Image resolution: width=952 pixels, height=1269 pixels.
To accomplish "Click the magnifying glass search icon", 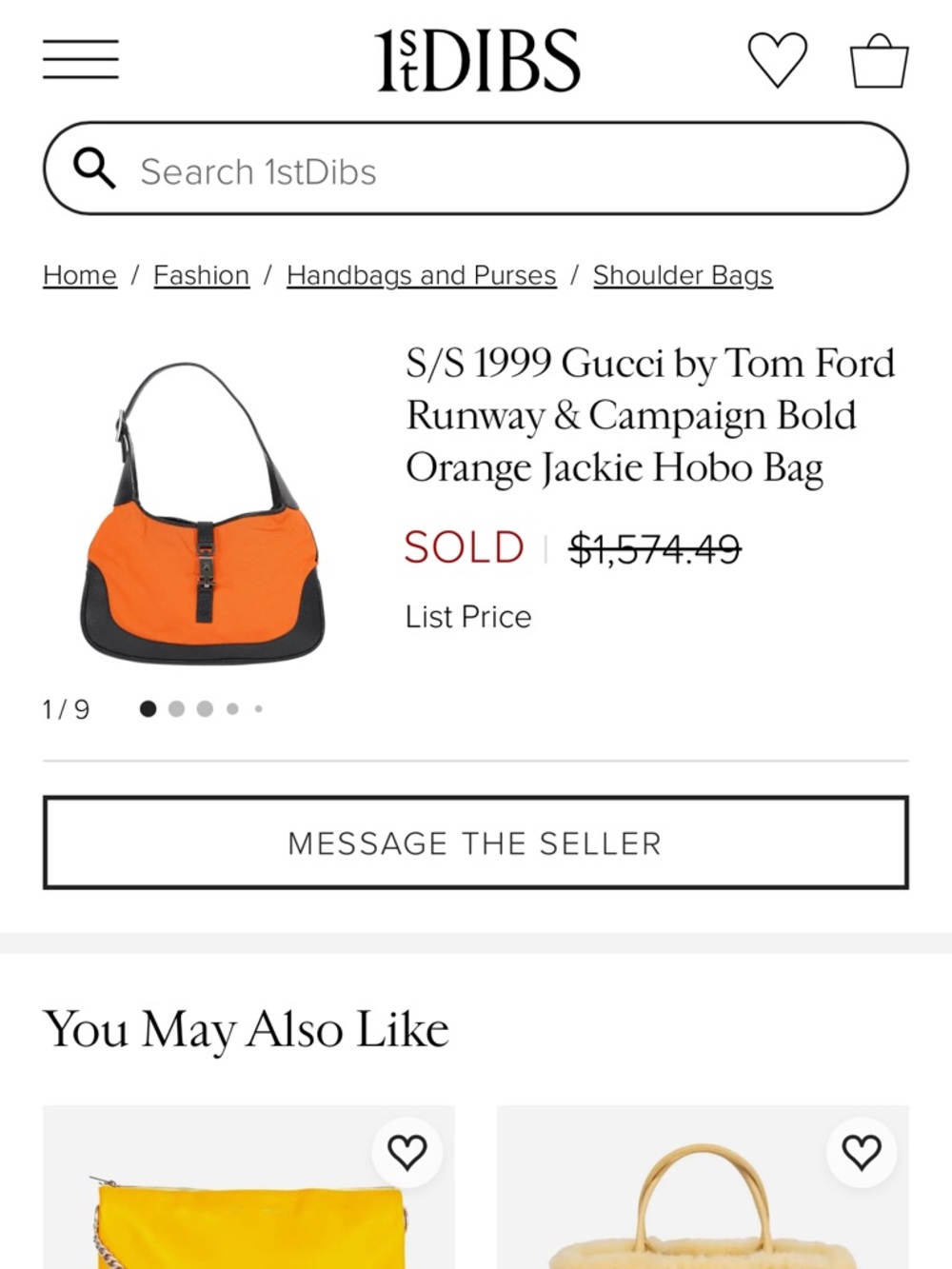I will [x=94, y=169].
